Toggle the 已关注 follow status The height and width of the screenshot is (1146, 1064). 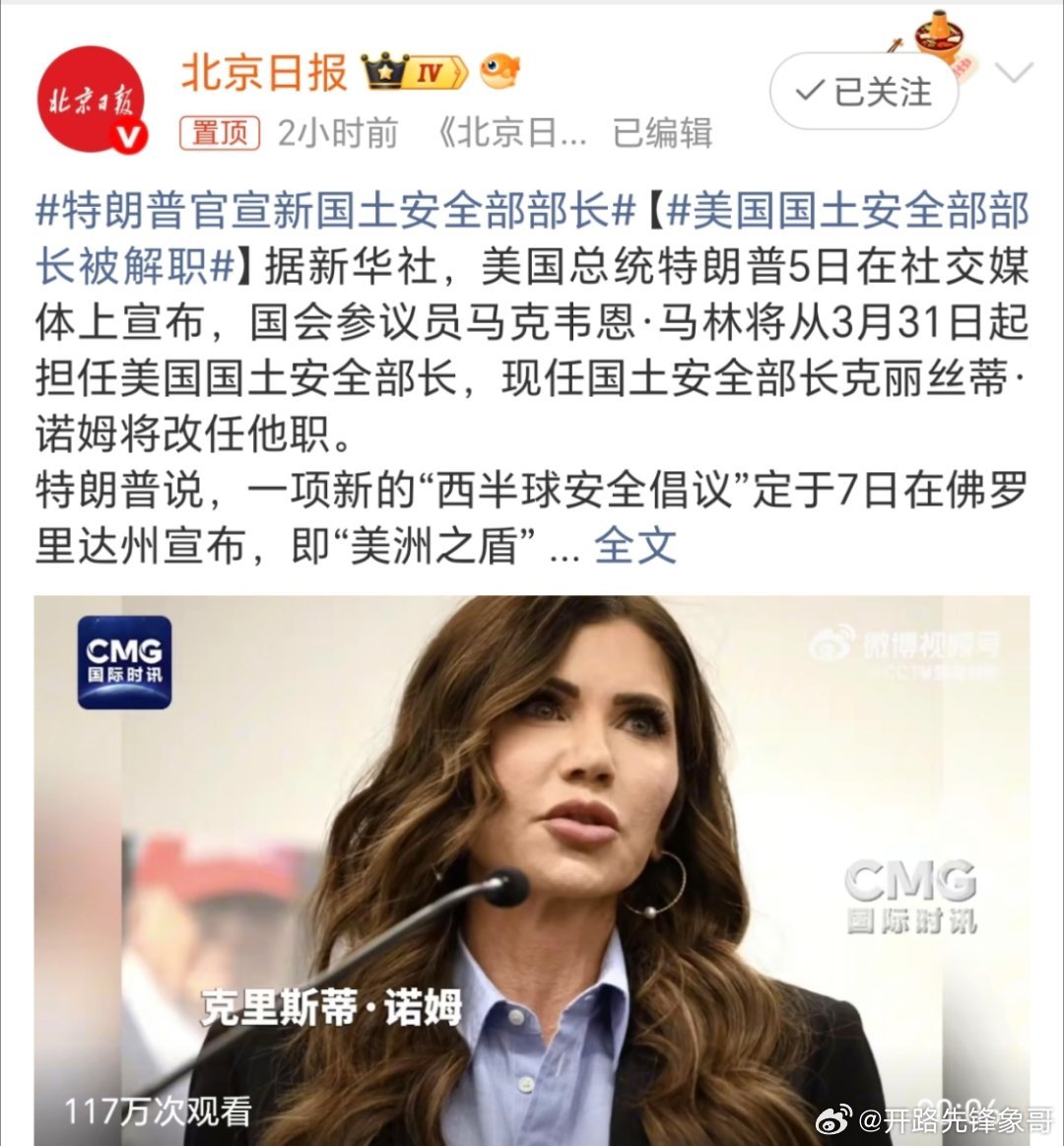coord(861,91)
